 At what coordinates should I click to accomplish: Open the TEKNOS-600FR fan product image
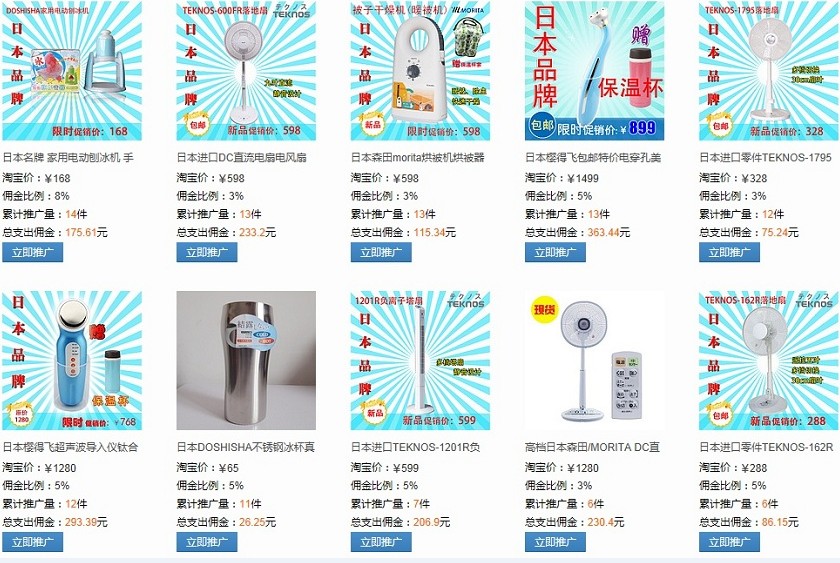(x=246, y=72)
